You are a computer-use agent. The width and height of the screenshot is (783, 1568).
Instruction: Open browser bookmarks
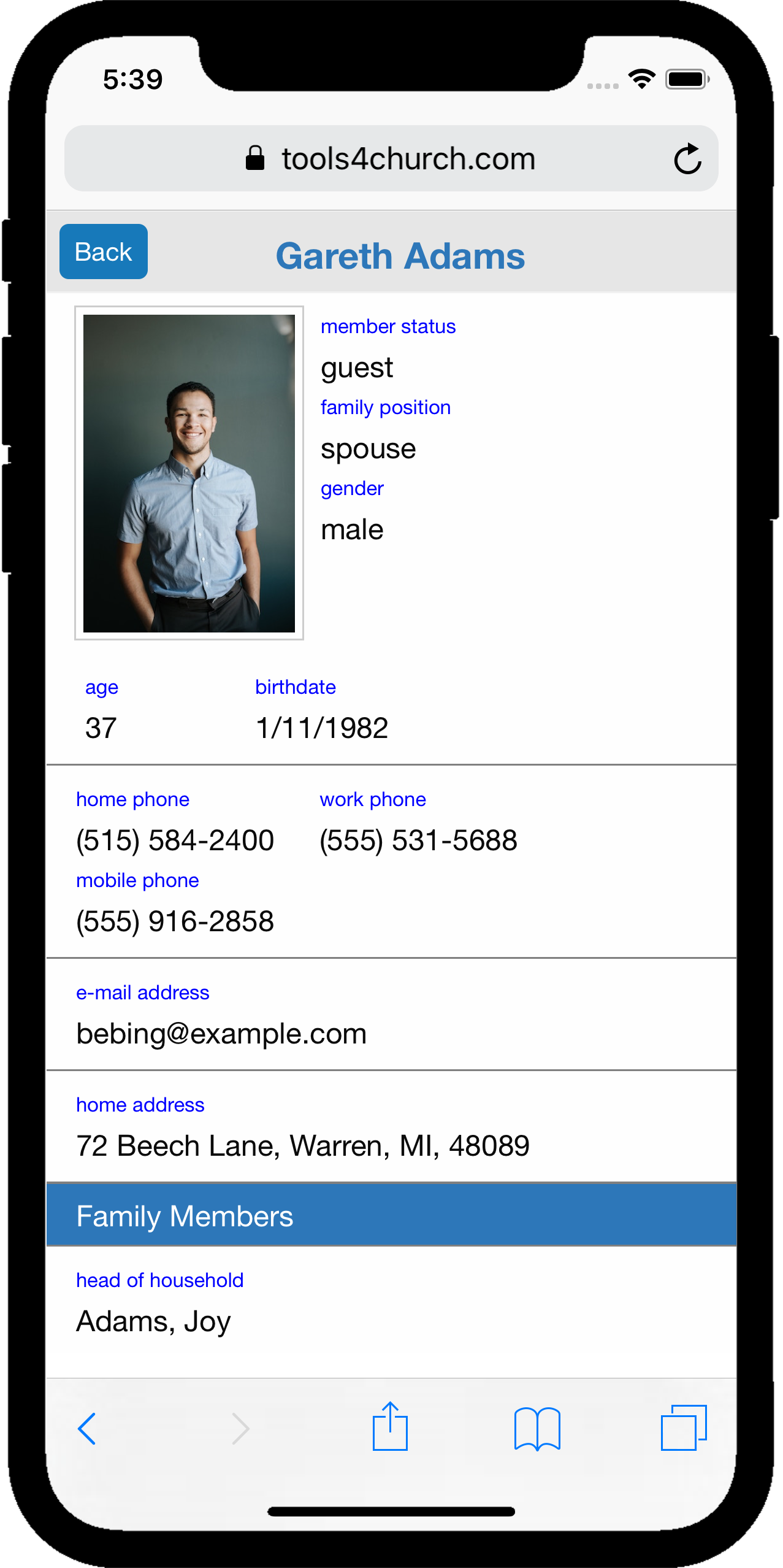tap(537, 1429)
